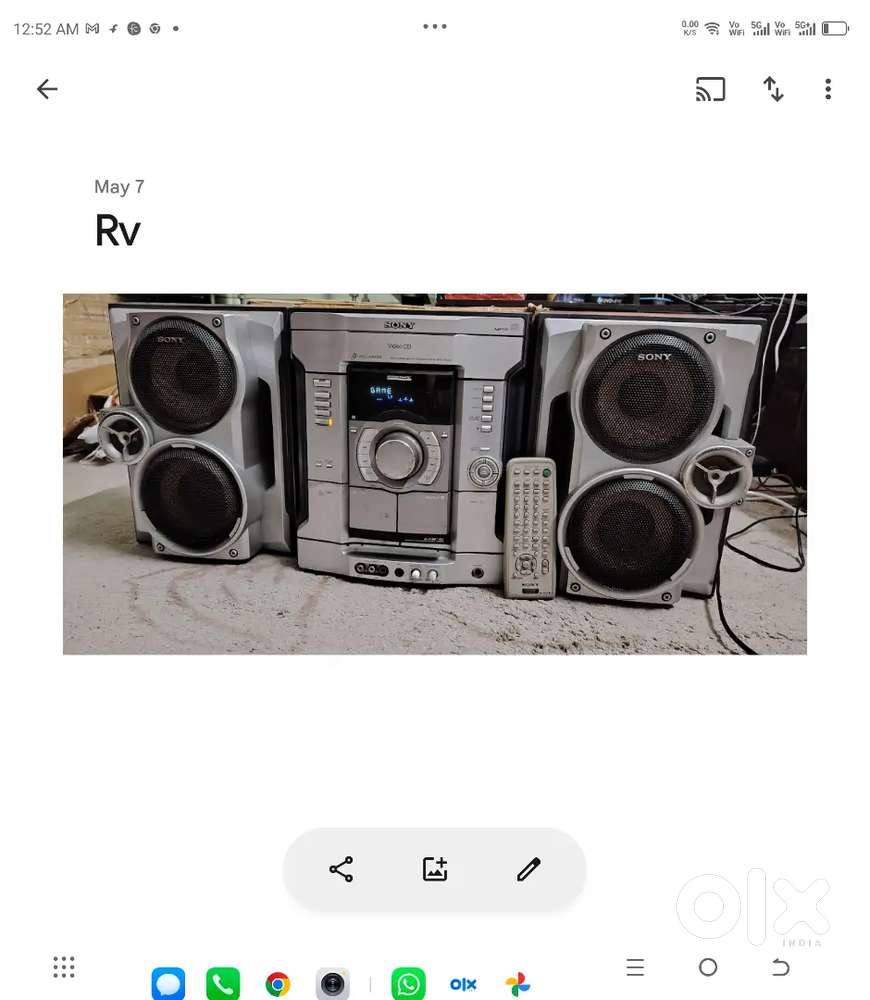Open the Camera app
The height and width of the screenshot is (1000, 870).
click(333, 984)
